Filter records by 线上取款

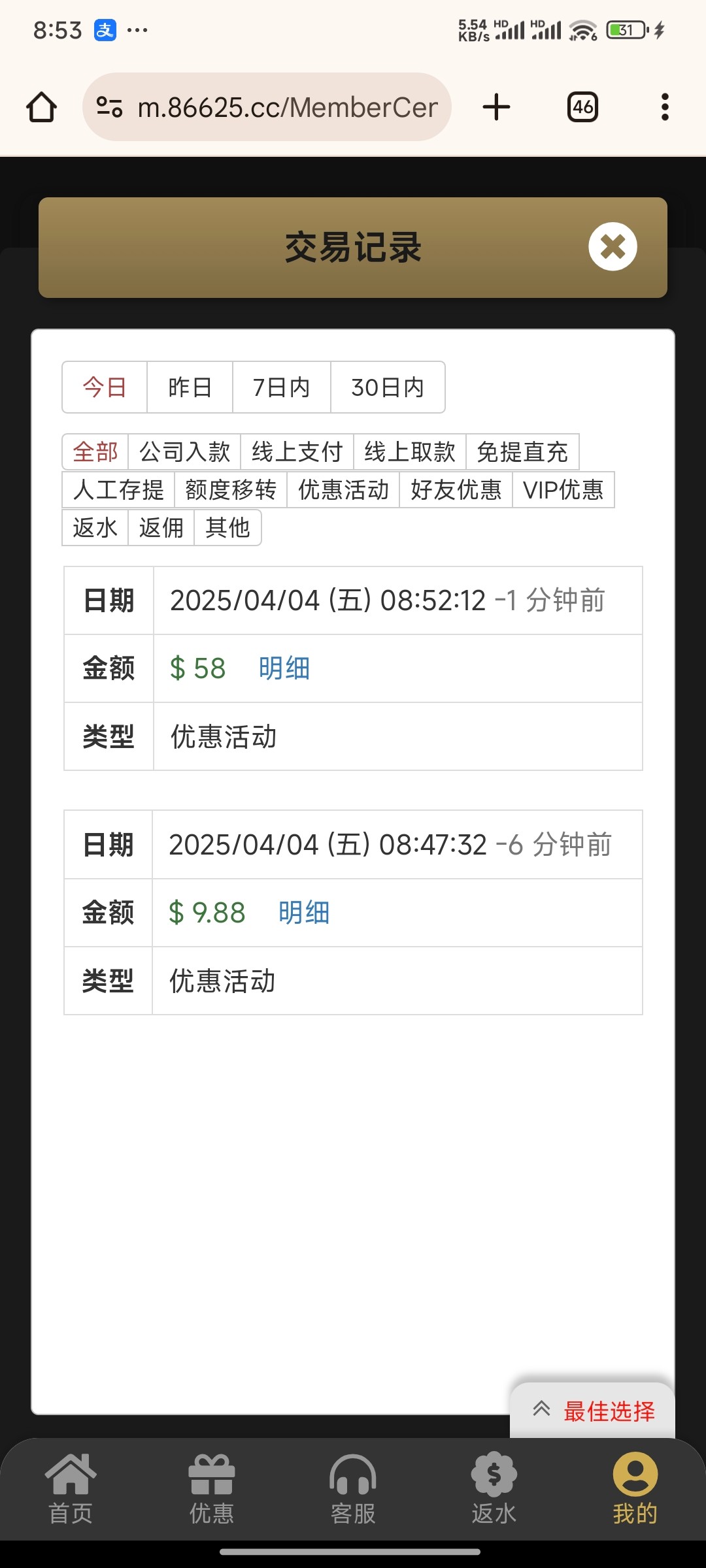click(x=409, y=451)
